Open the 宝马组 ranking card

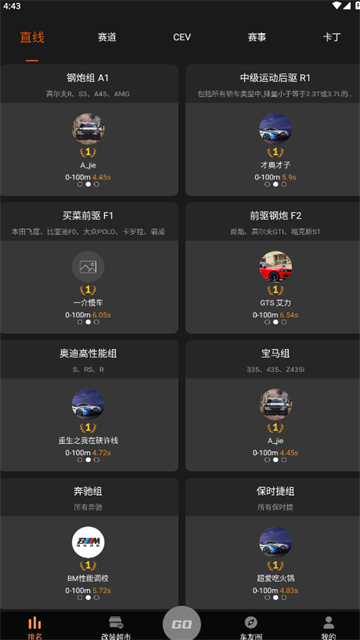pos(273,406)
